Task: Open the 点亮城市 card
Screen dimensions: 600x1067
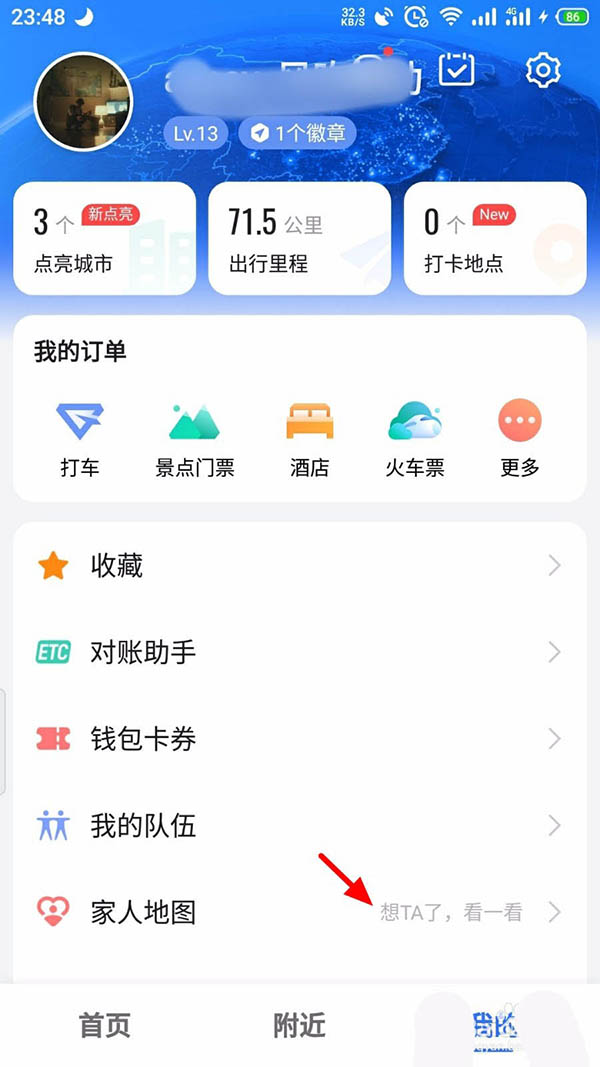Action: [x=104, y=238]
